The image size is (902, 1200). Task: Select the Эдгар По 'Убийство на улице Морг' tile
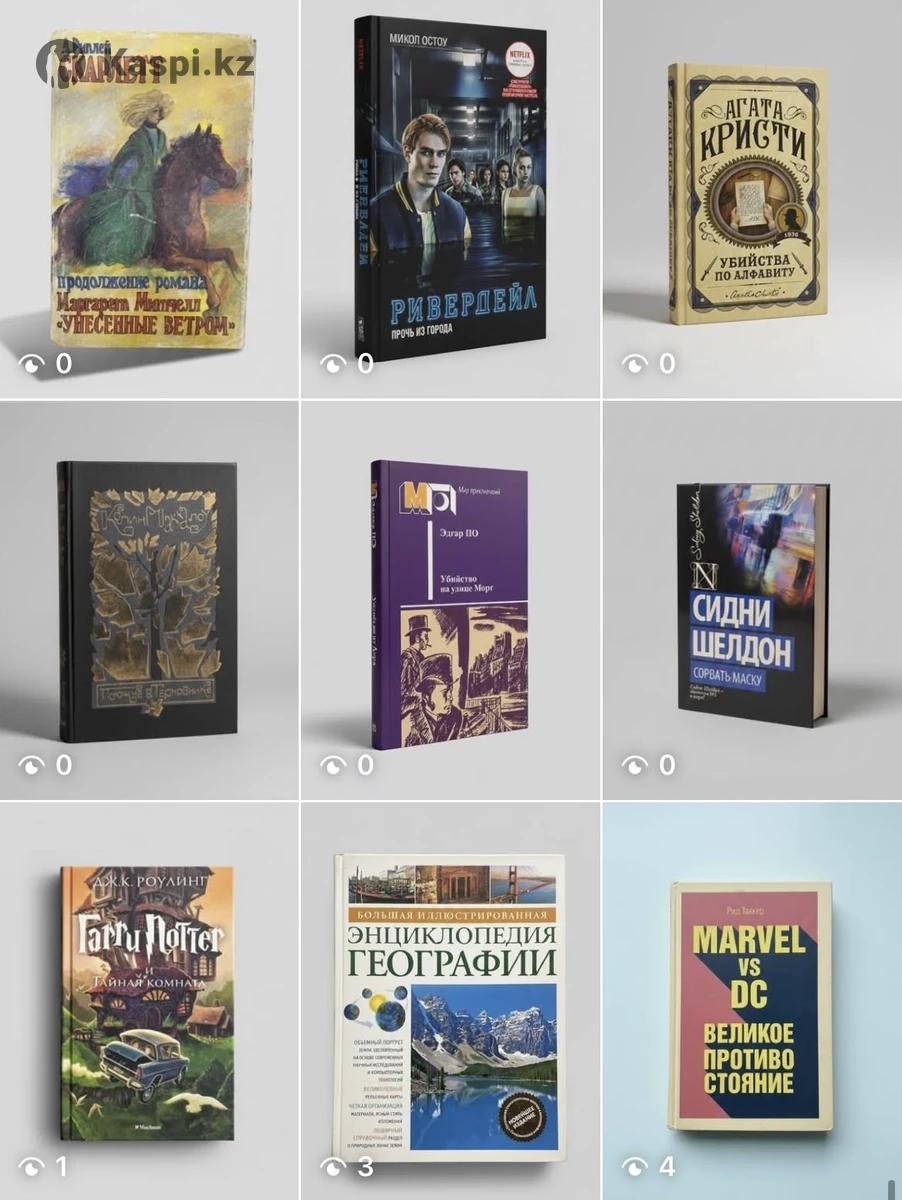(450, 600)
